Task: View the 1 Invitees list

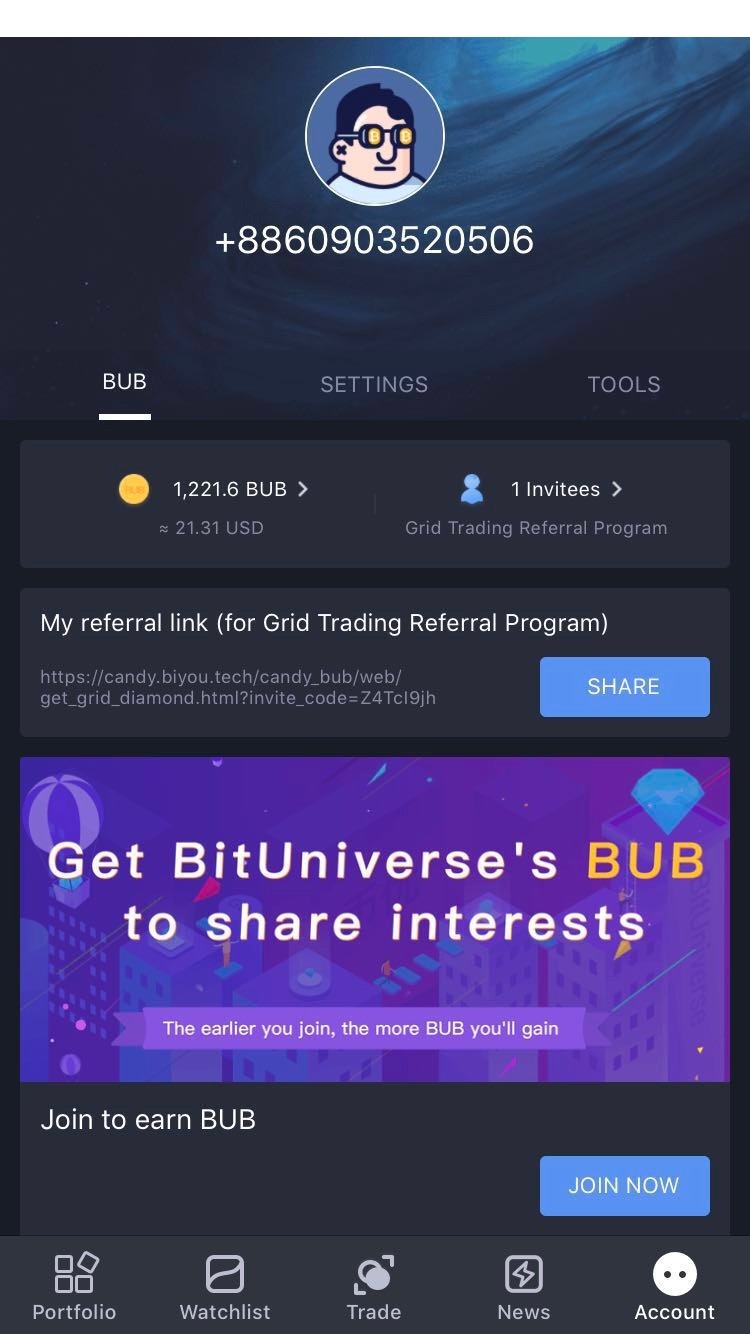Action: 541,489
